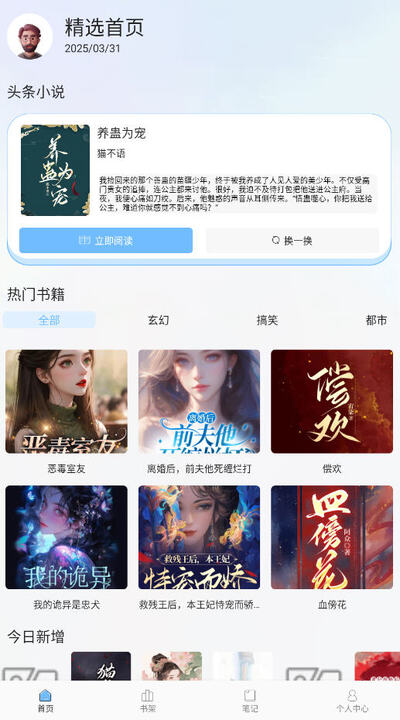Viewport: 400px width, 720px height.
Task: Switch to the 都市 category
Action: [376, 320]
